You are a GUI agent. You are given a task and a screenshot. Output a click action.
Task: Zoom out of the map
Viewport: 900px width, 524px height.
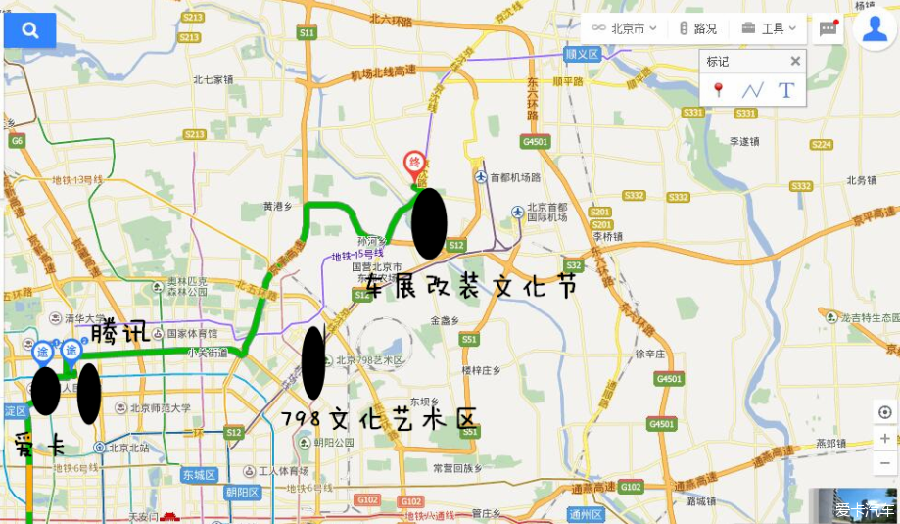pyautogui.click(x=884, y=463)
